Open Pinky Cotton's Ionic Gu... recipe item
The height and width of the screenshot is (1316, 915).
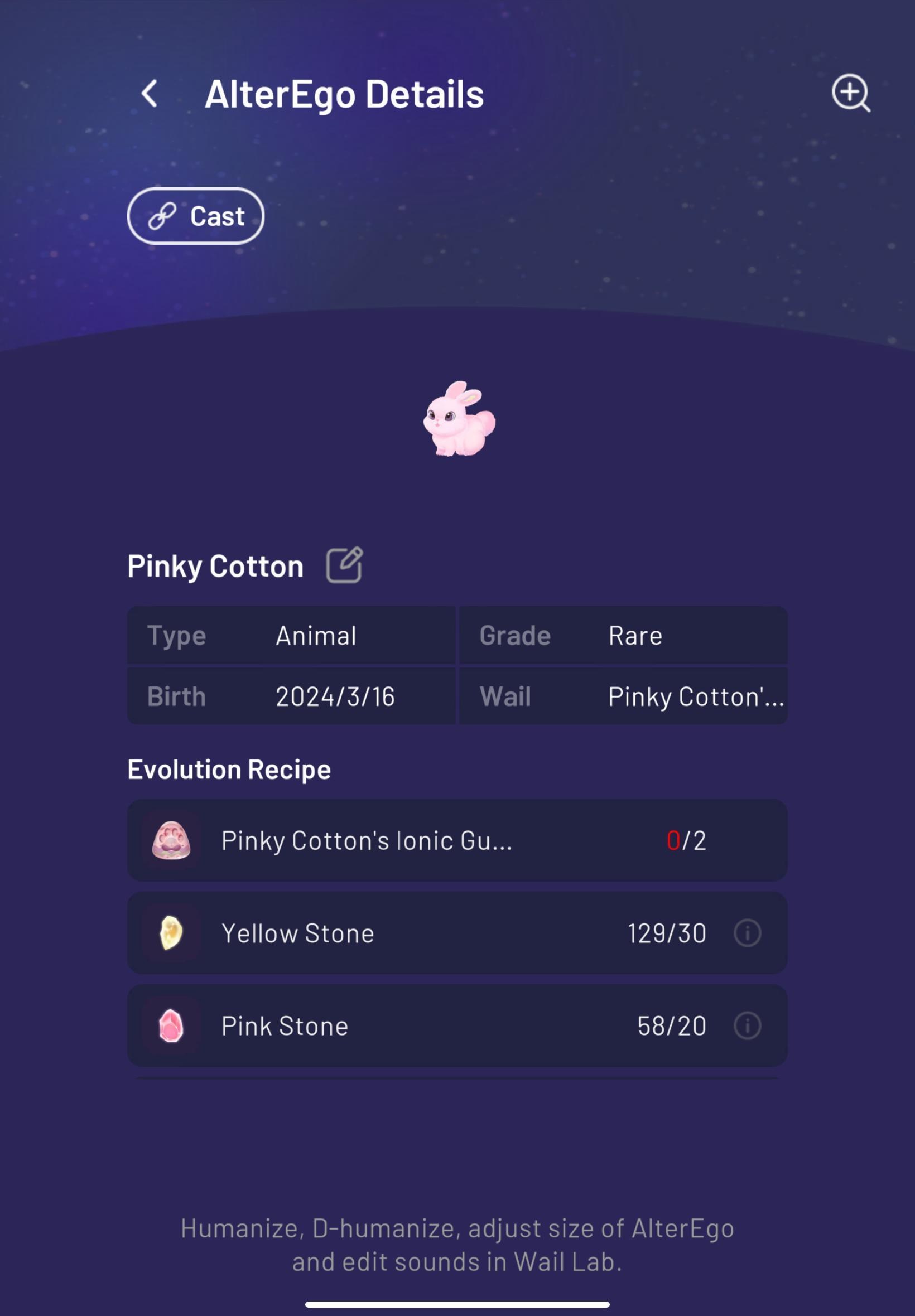(457, 840)
